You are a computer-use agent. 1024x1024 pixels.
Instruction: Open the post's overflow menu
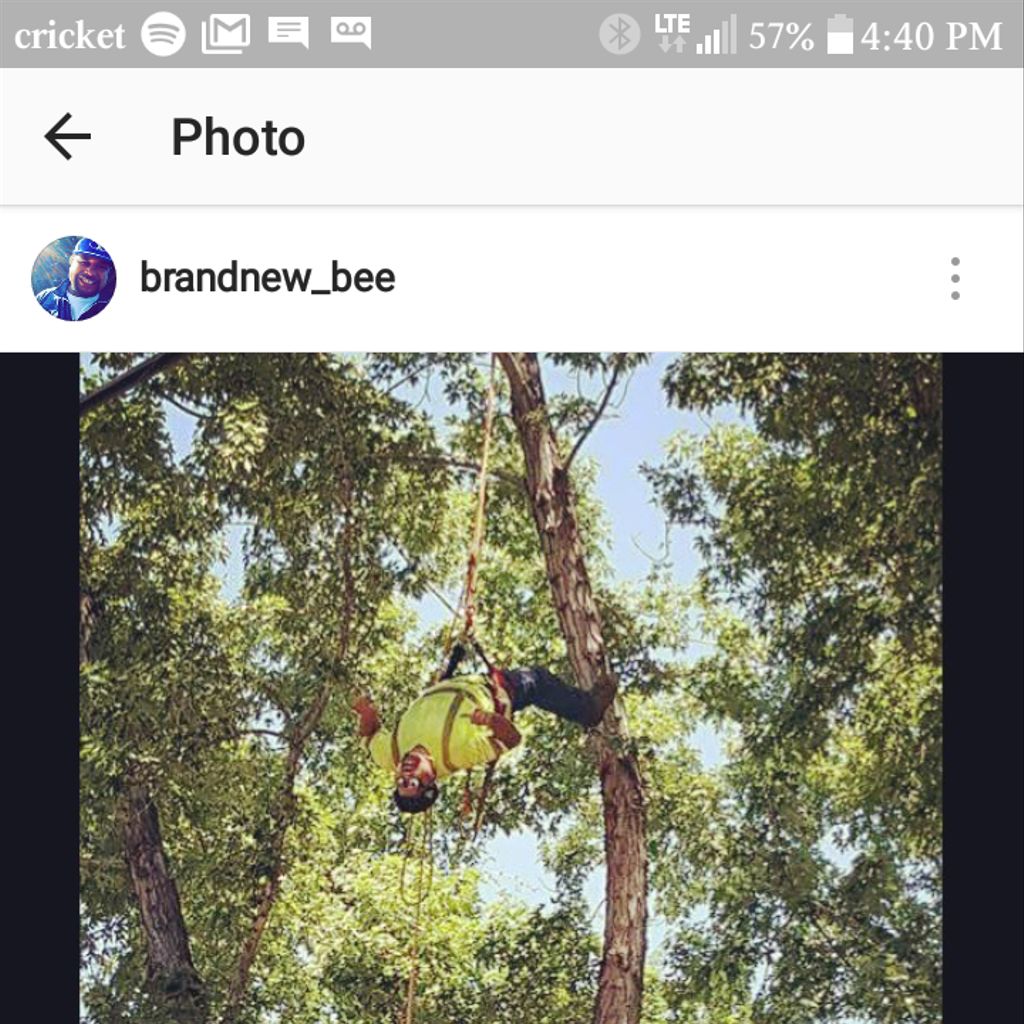tap(955, 278)
